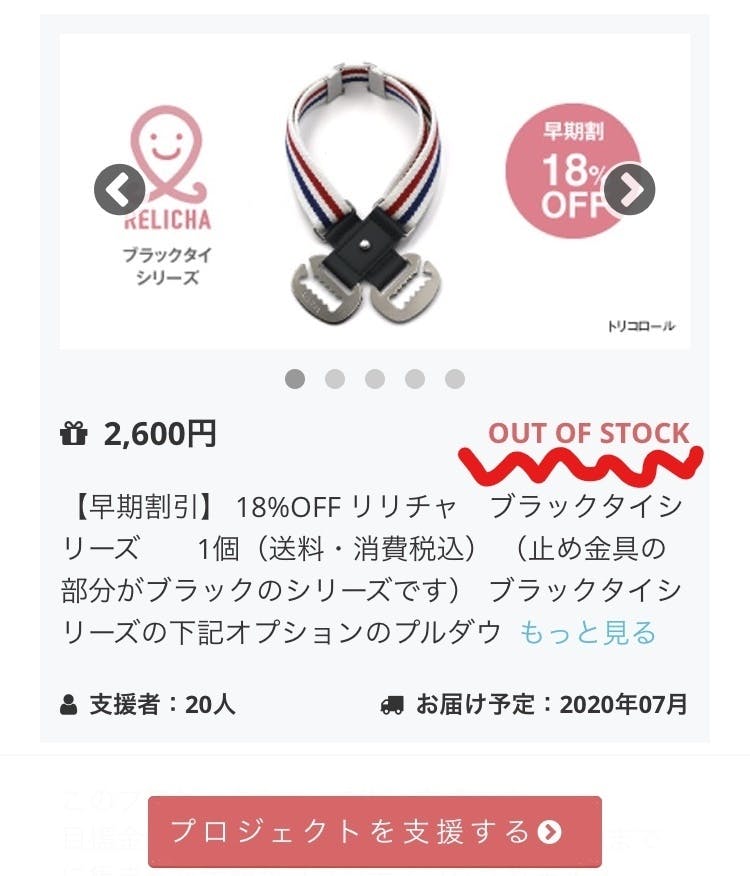Jump to the third carousel dot
Viewport: 750px width, 876px height.
point(375,379)
